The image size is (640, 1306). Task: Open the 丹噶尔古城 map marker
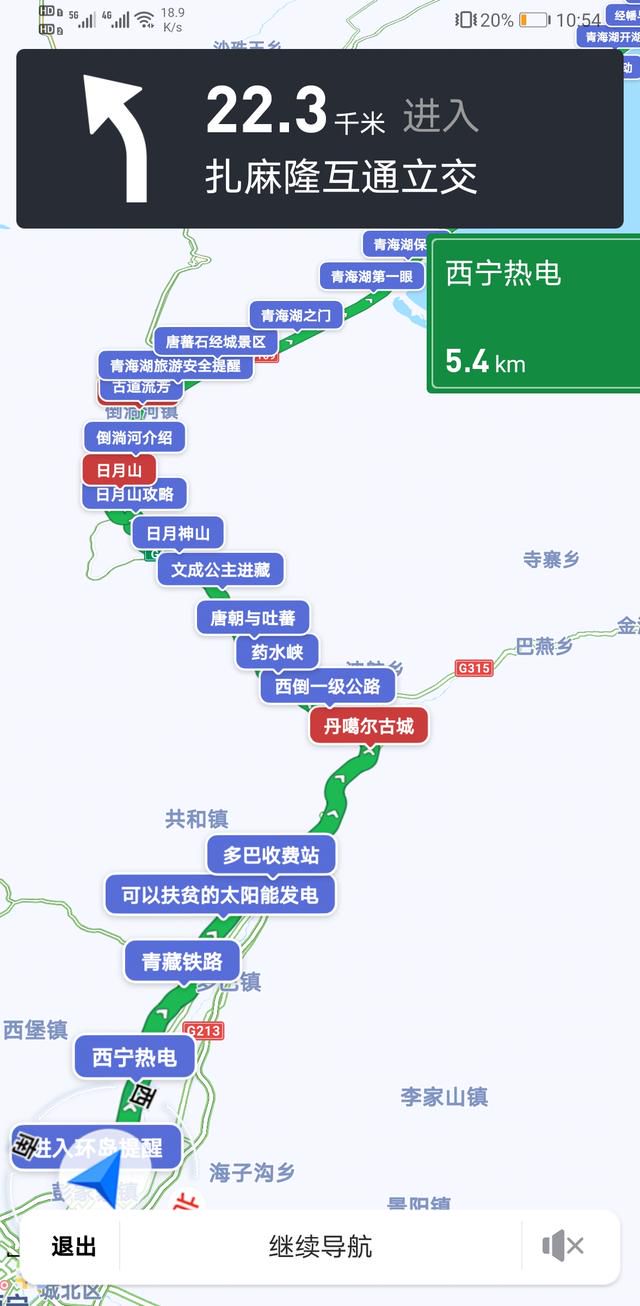(x=368, y=725)
